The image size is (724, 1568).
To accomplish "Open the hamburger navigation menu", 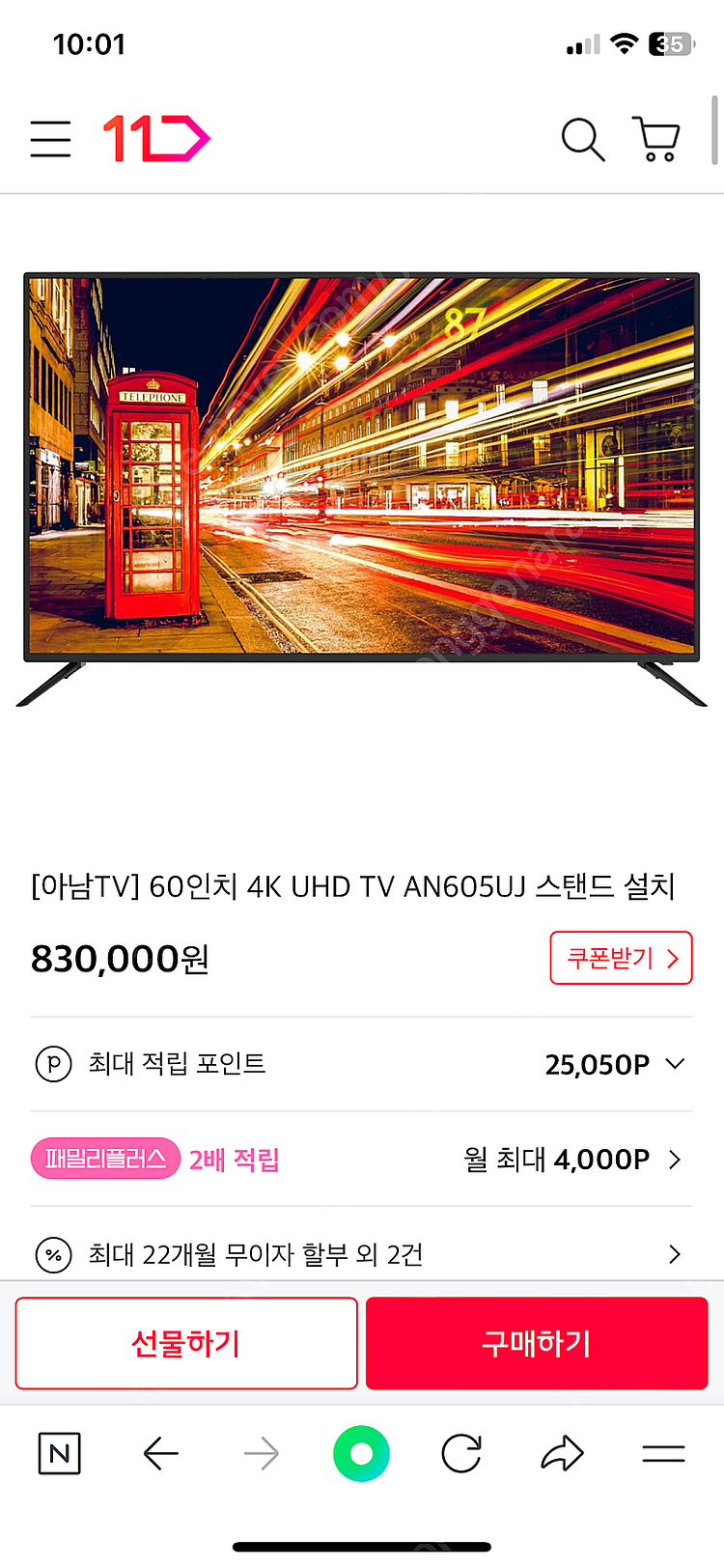I will coord(50,139).
